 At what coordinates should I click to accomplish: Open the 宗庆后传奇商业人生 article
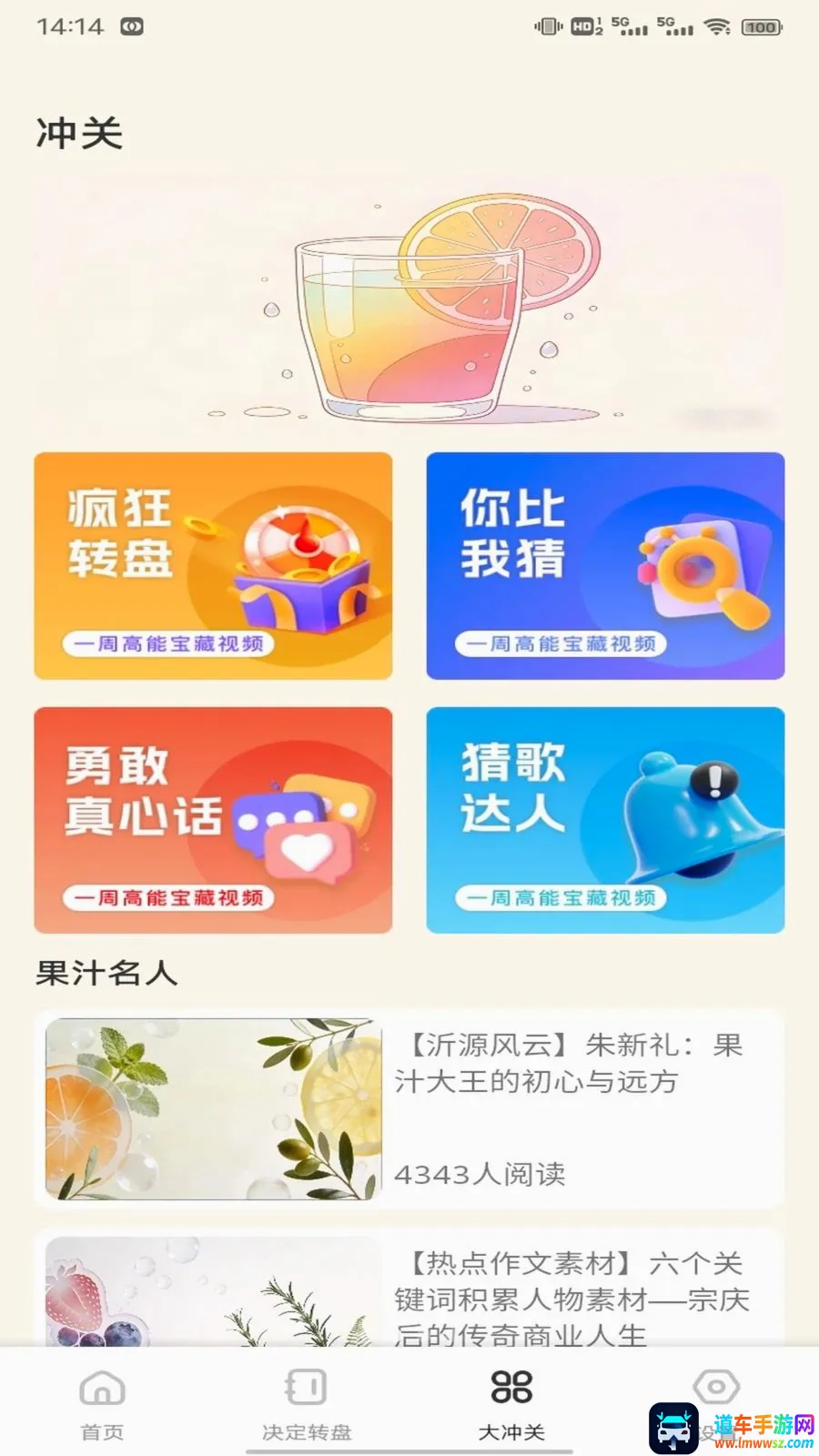409,1287
